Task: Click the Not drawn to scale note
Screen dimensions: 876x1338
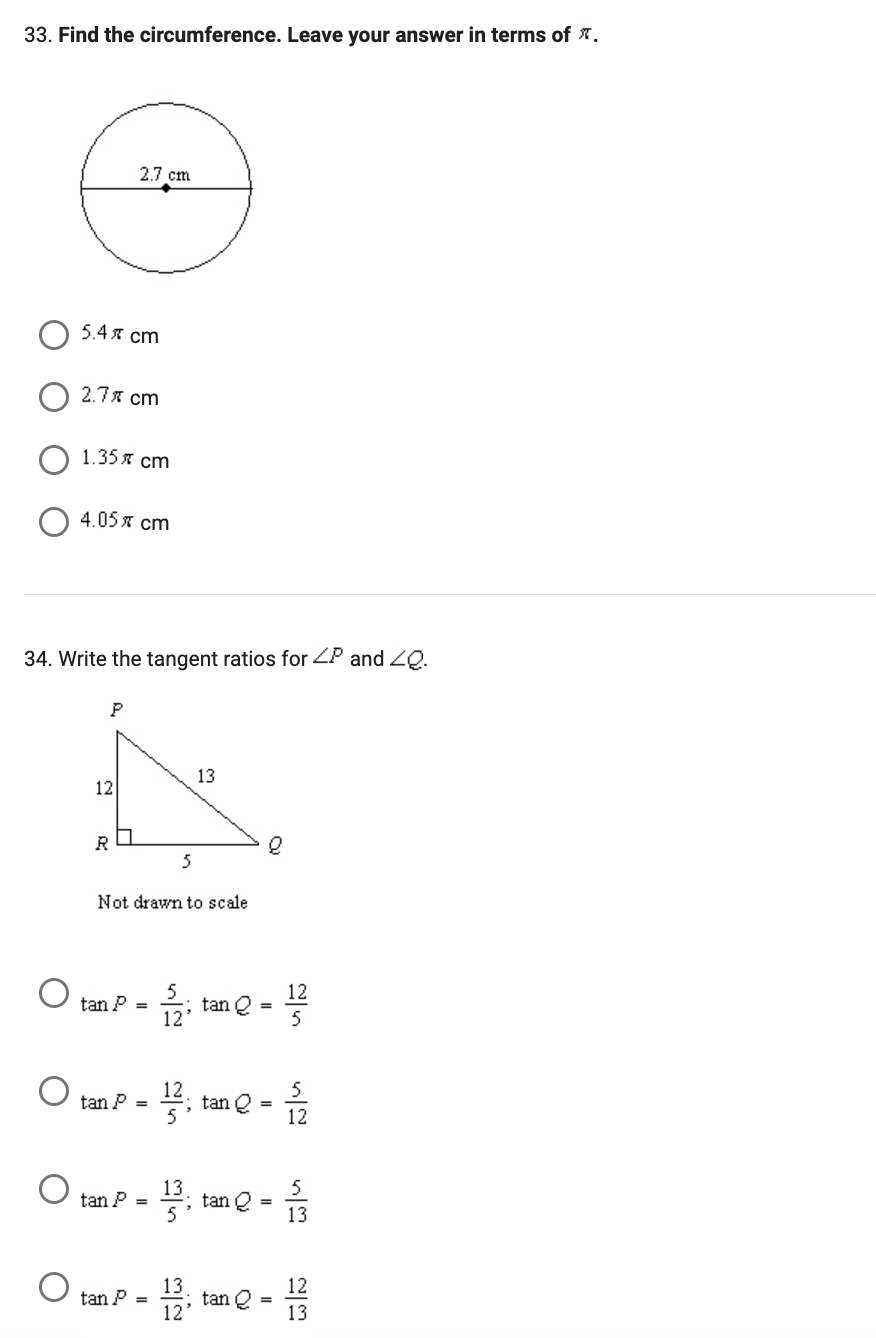Action: (172, 902)
